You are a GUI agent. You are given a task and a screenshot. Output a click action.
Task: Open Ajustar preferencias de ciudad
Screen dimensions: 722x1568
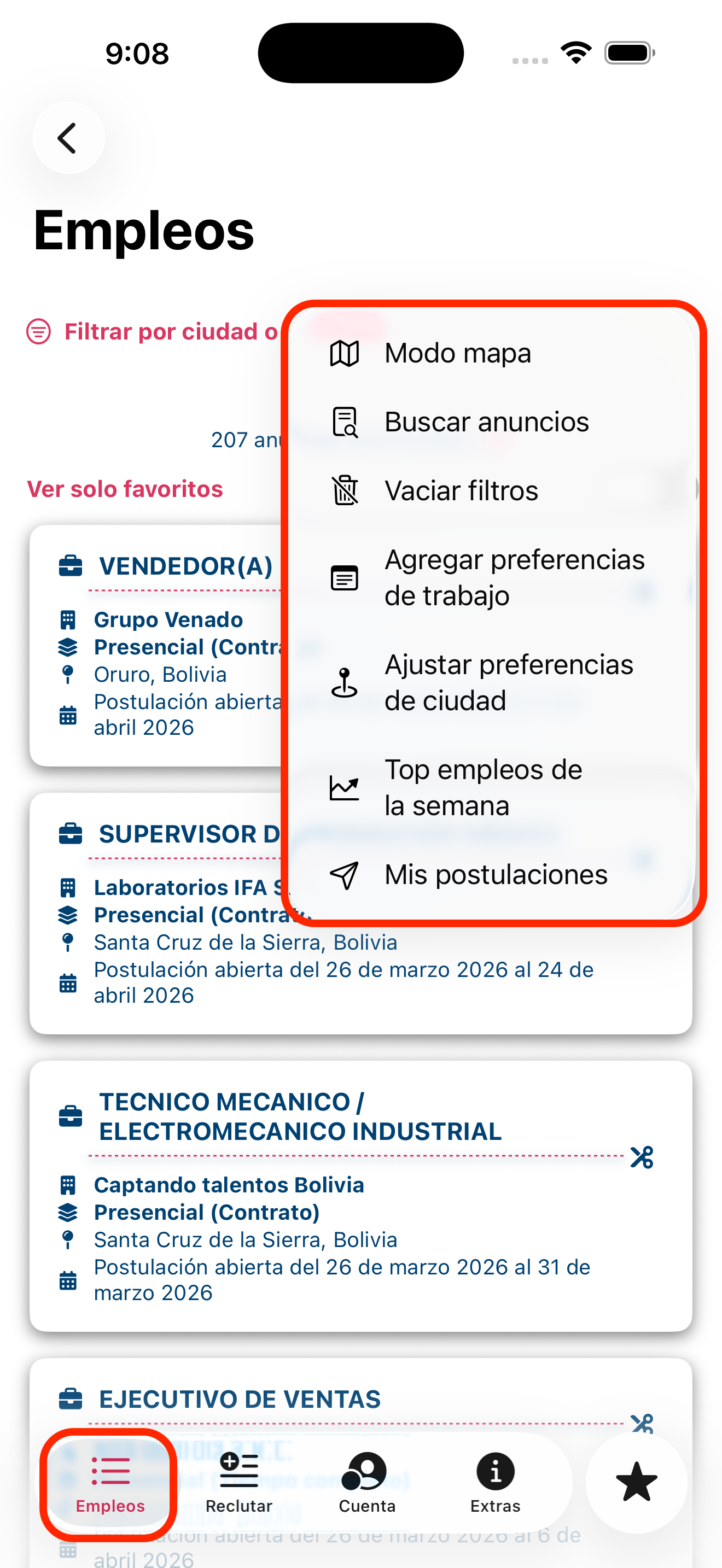click(508, 682)
